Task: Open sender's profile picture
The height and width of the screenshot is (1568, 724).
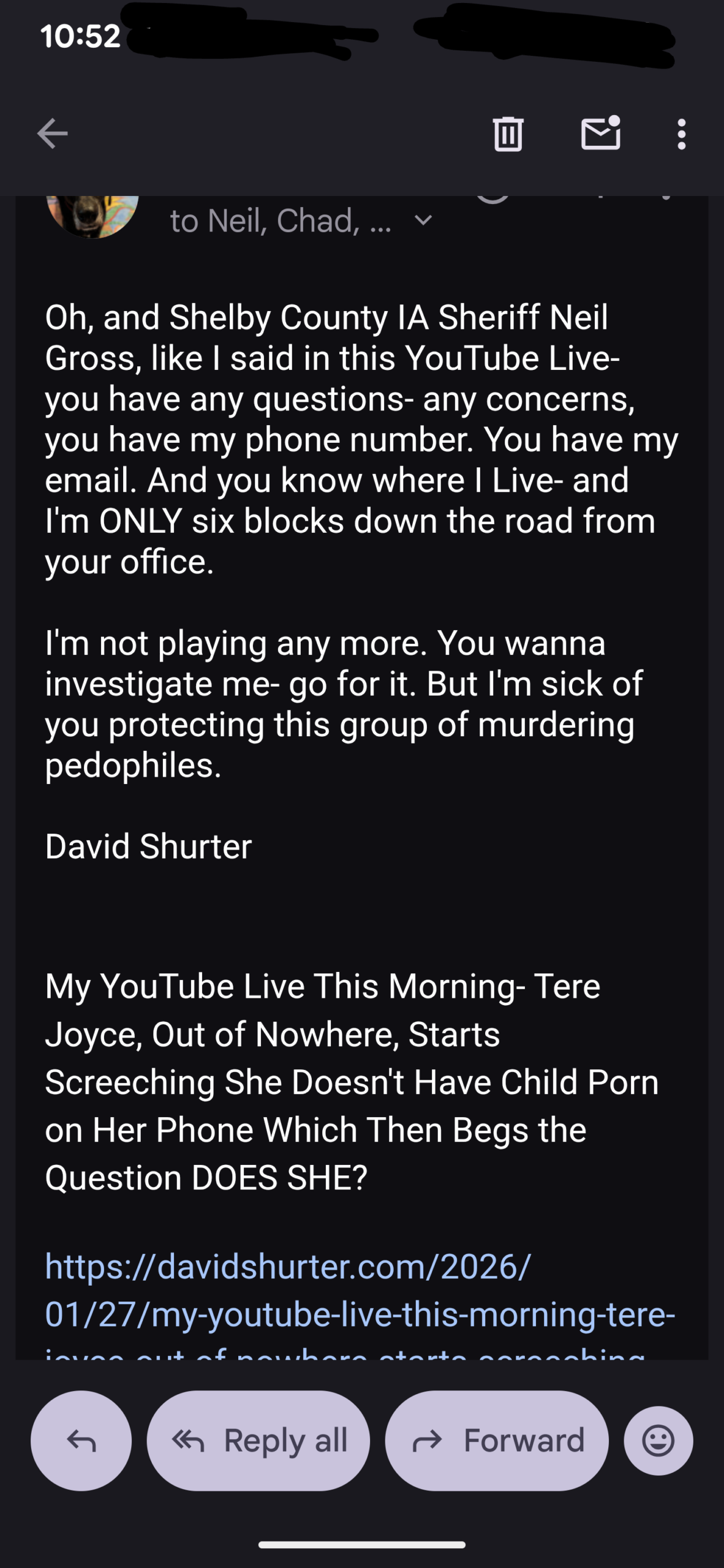Action: click(x=93, y=214)
